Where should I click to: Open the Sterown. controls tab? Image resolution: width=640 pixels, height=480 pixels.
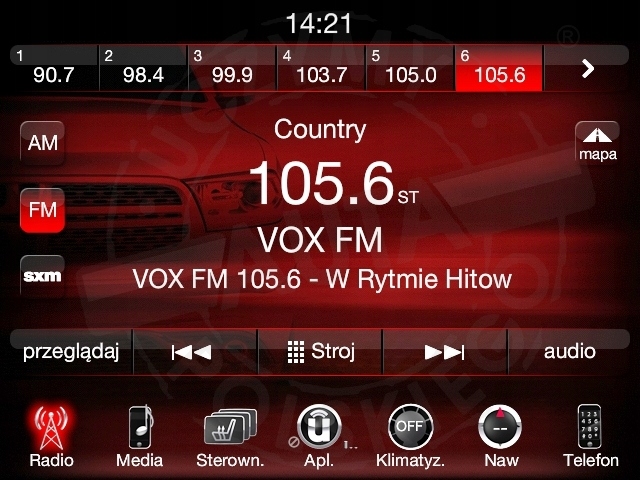(232, 436)
